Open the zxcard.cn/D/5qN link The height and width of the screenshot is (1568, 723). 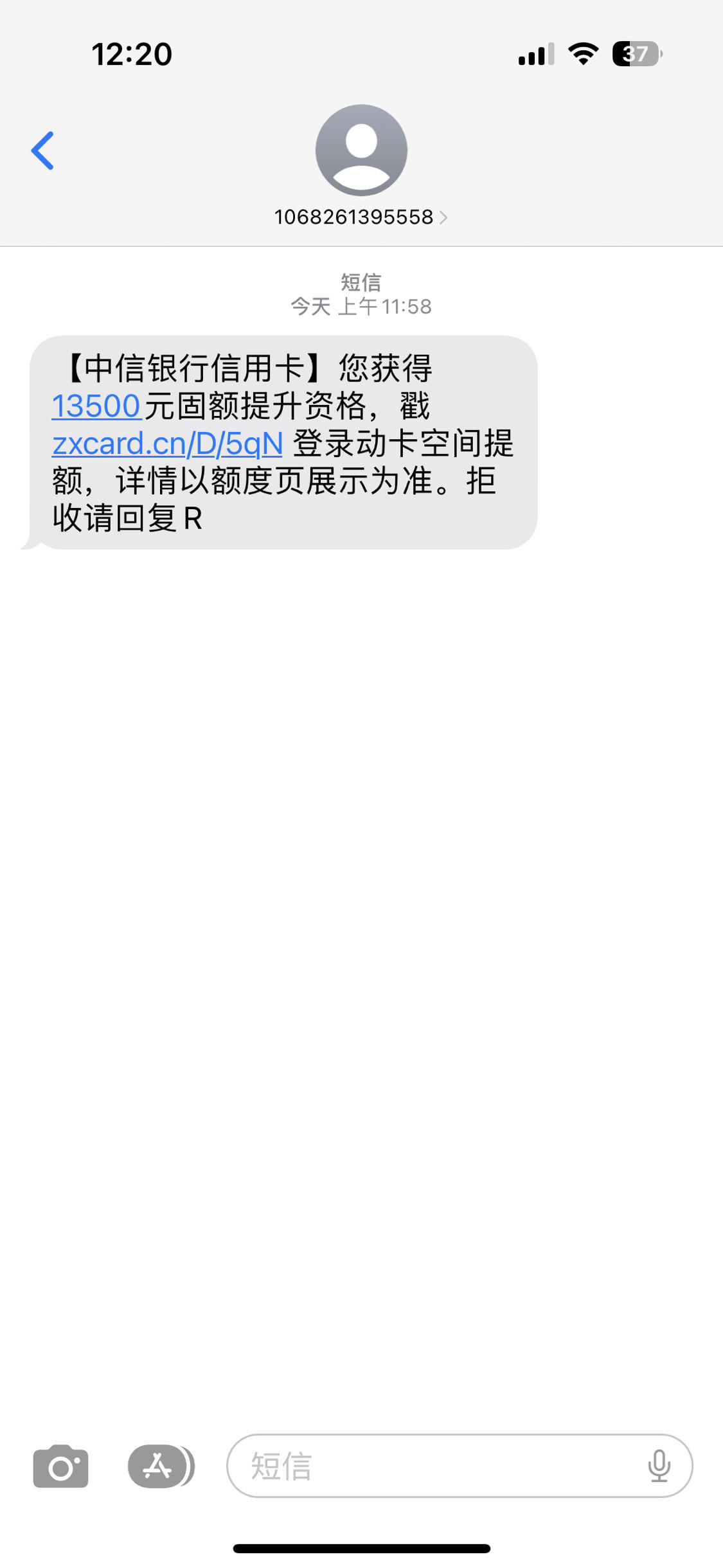pos(168,443)
